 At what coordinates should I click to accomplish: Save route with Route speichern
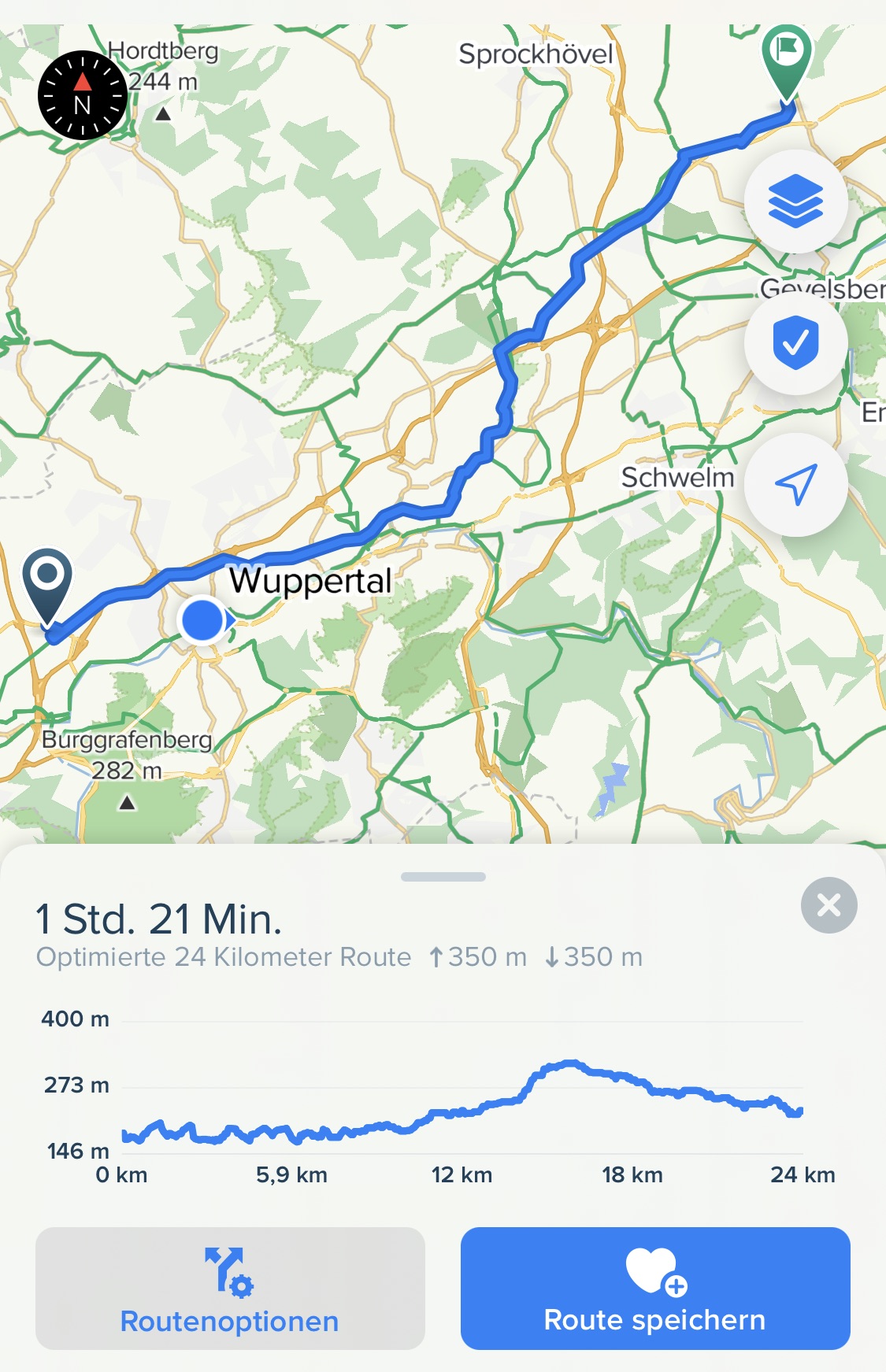click(x=655, y=1288)
